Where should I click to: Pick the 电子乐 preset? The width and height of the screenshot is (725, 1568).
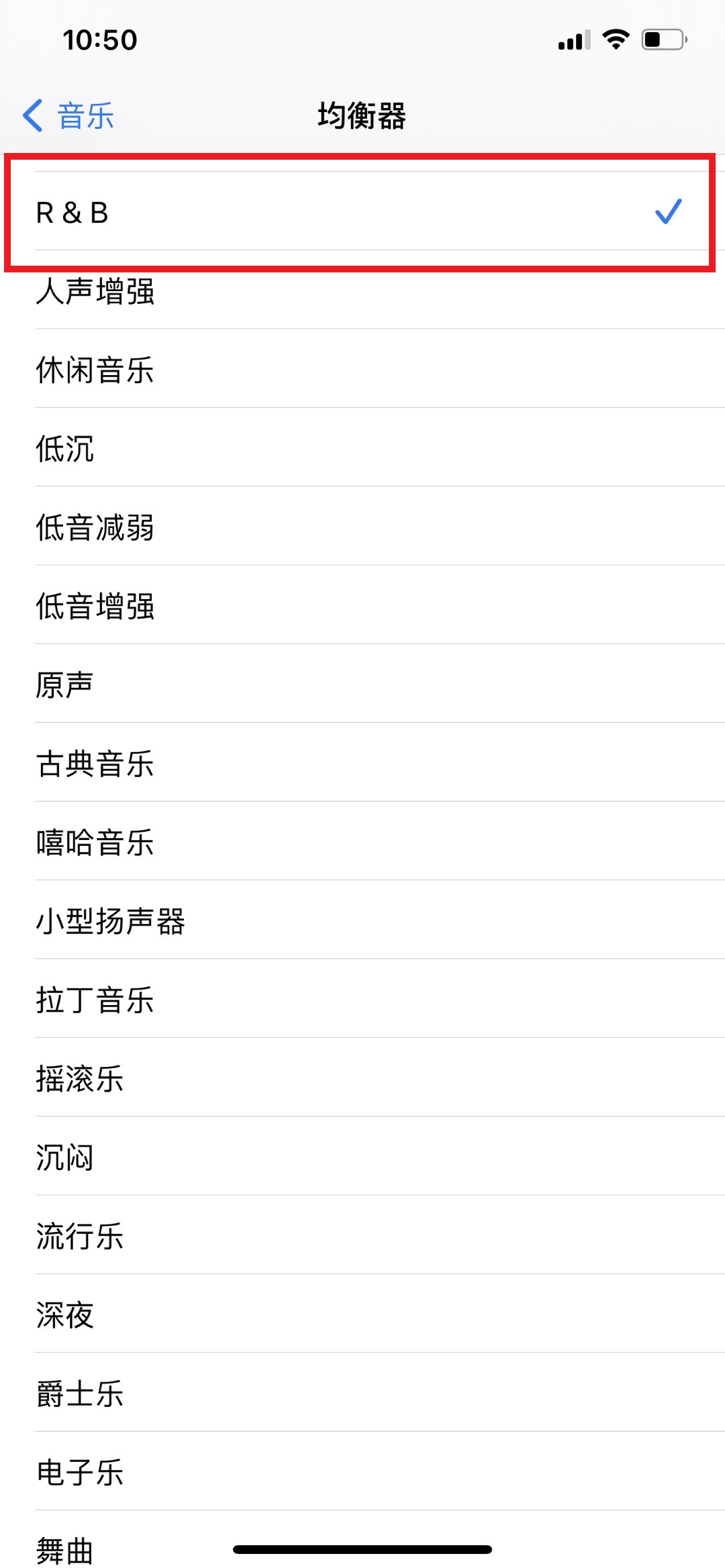[x=362, y=1471]
